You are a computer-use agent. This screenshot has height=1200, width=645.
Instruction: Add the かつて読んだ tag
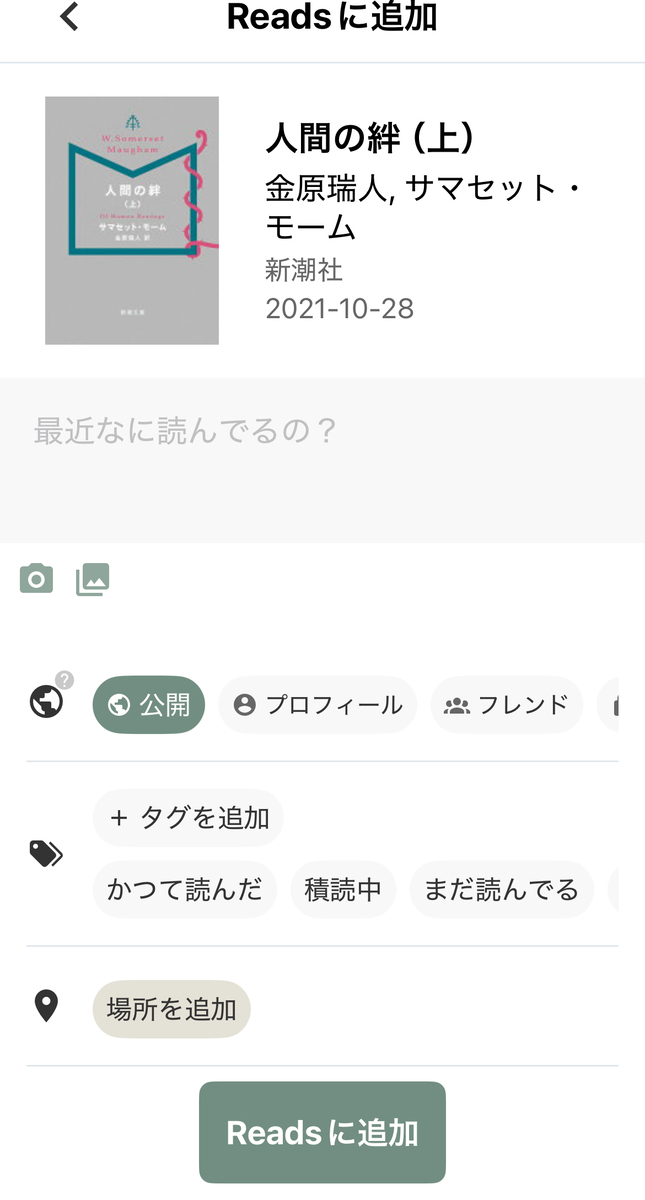point(185,889)
